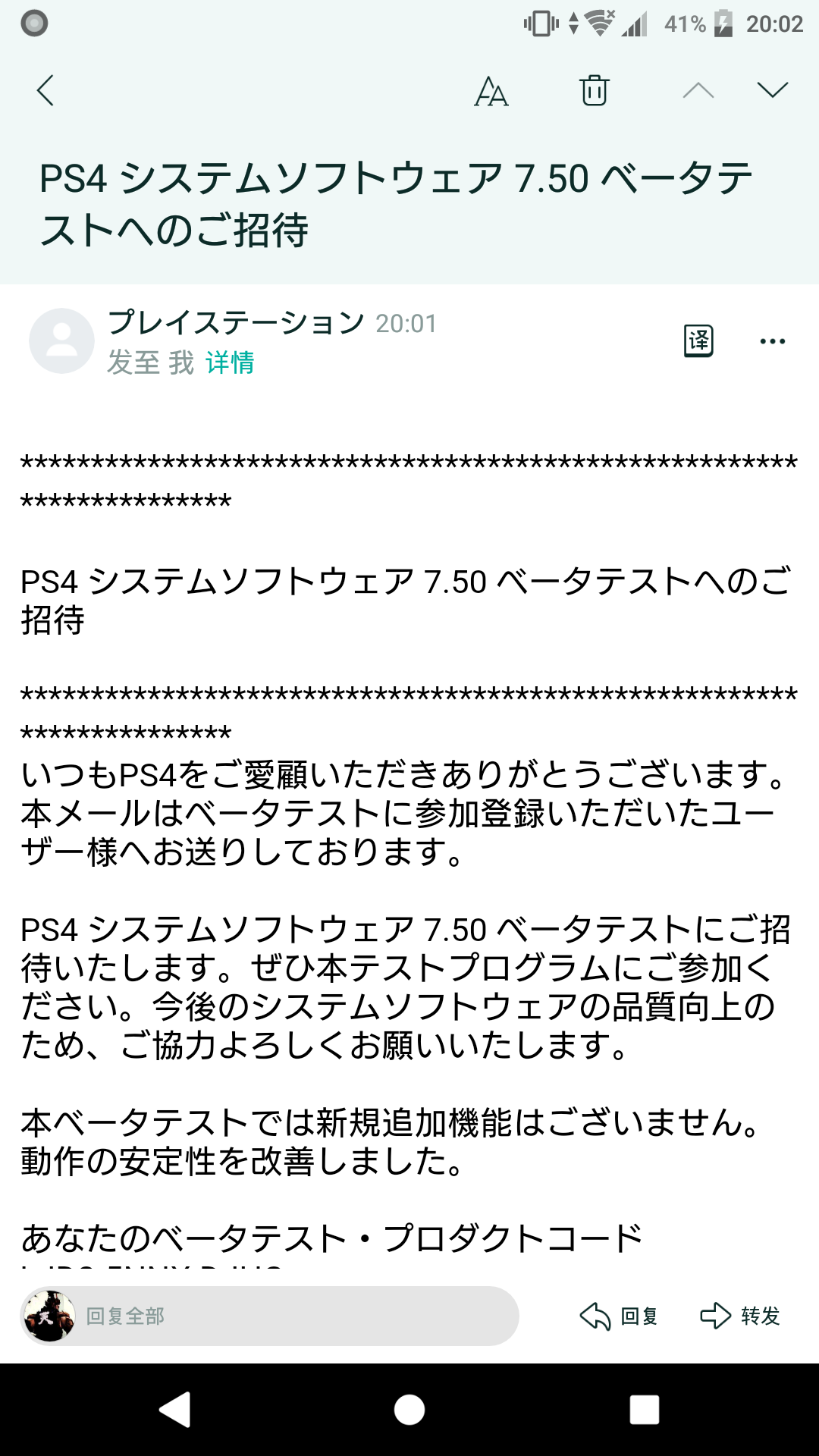
Task: Go back to the inbox list
Action: (x=45, y=90)
